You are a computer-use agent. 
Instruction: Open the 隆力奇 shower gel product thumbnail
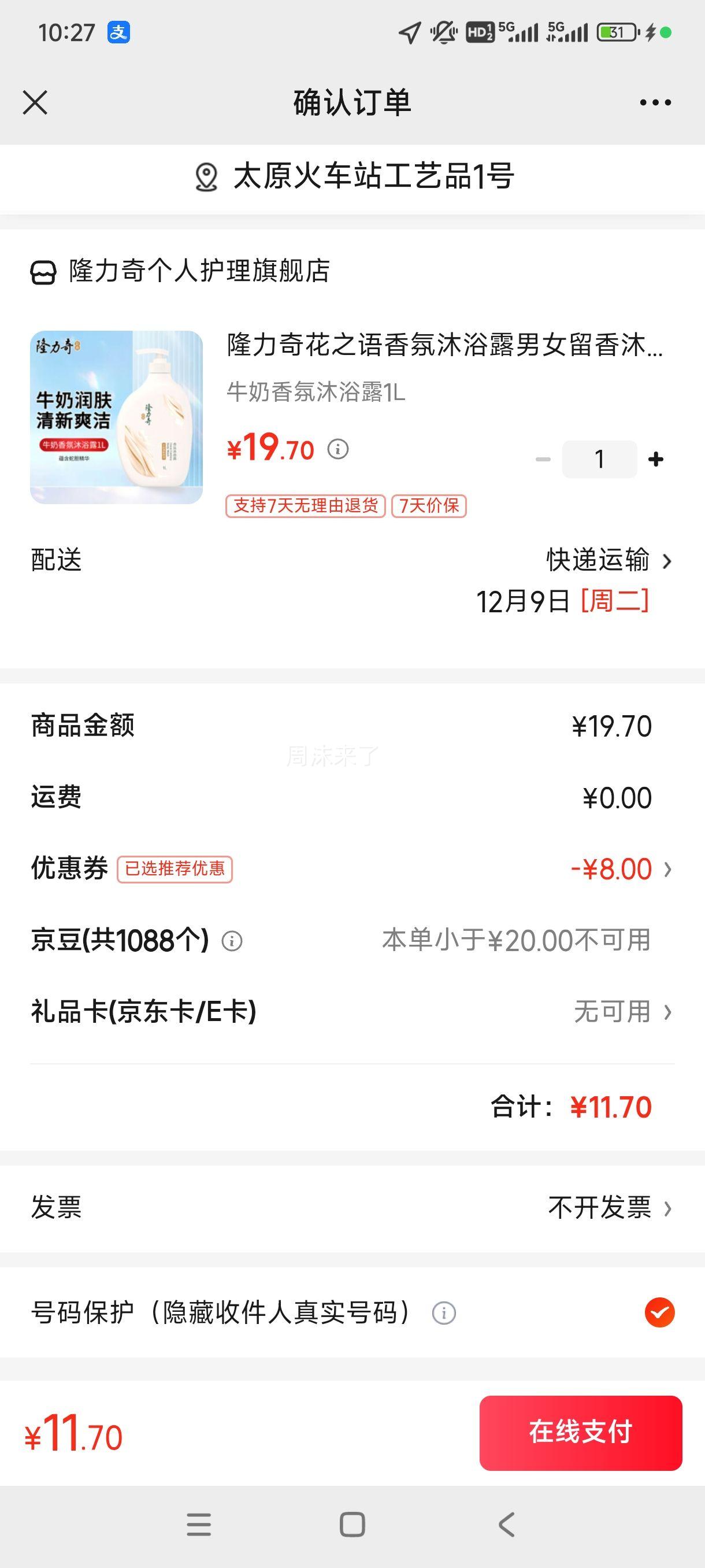point(116,417)
